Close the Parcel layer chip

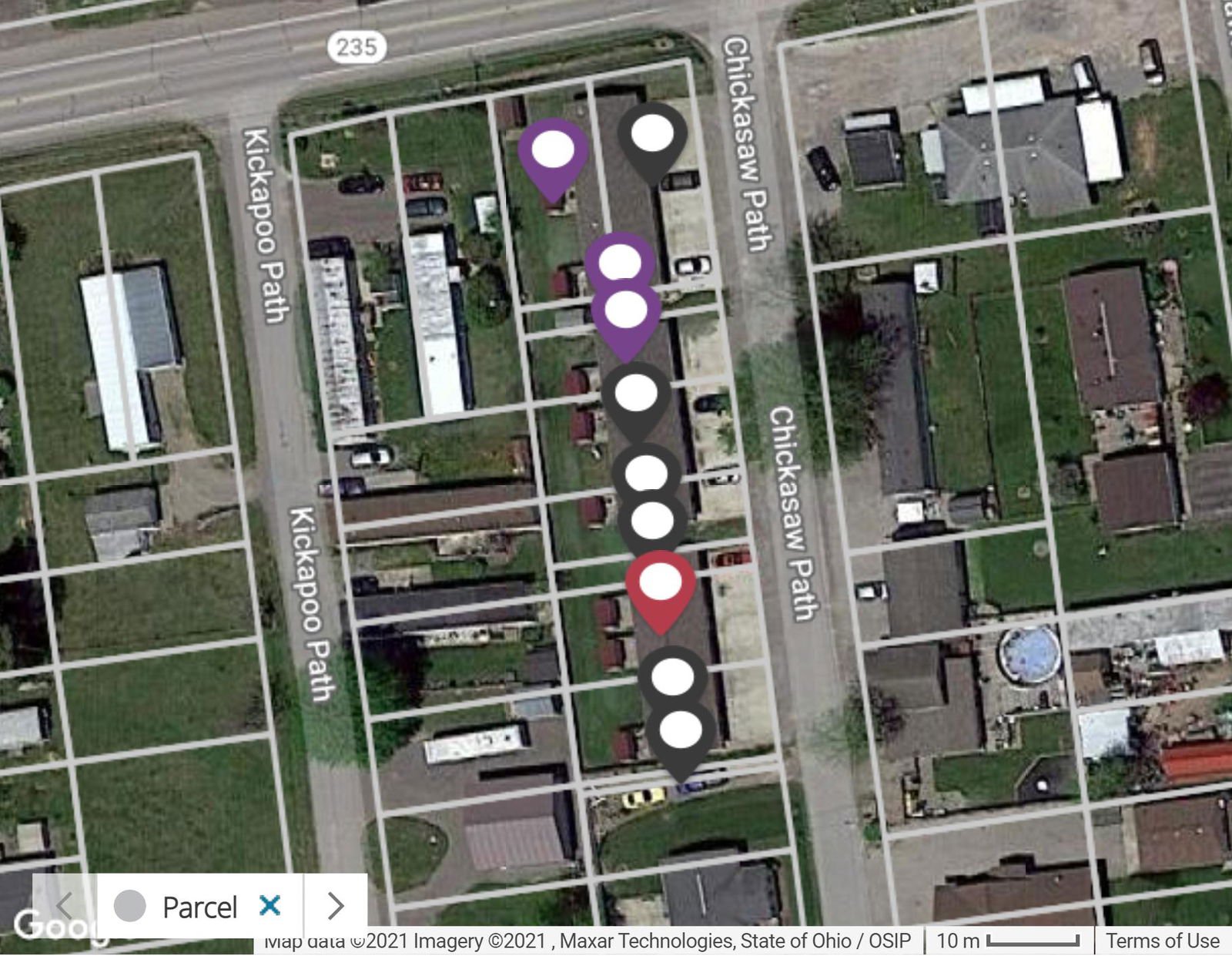click(x=269, y=905)
